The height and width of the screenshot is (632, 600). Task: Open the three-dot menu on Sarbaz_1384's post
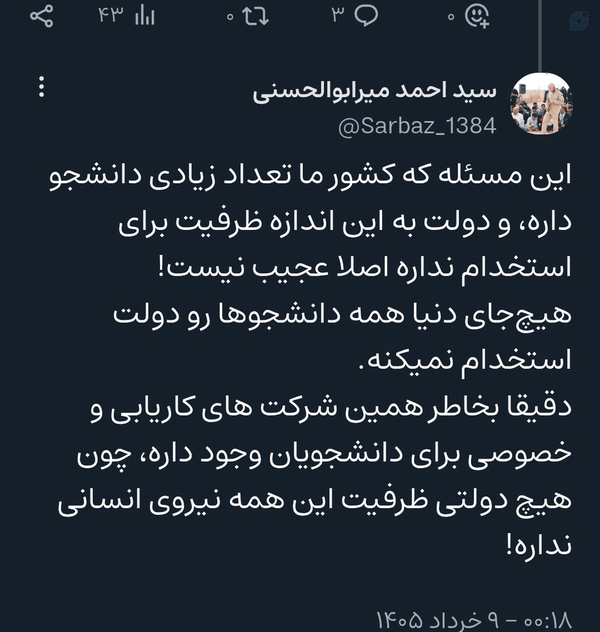tap(42, 86)
